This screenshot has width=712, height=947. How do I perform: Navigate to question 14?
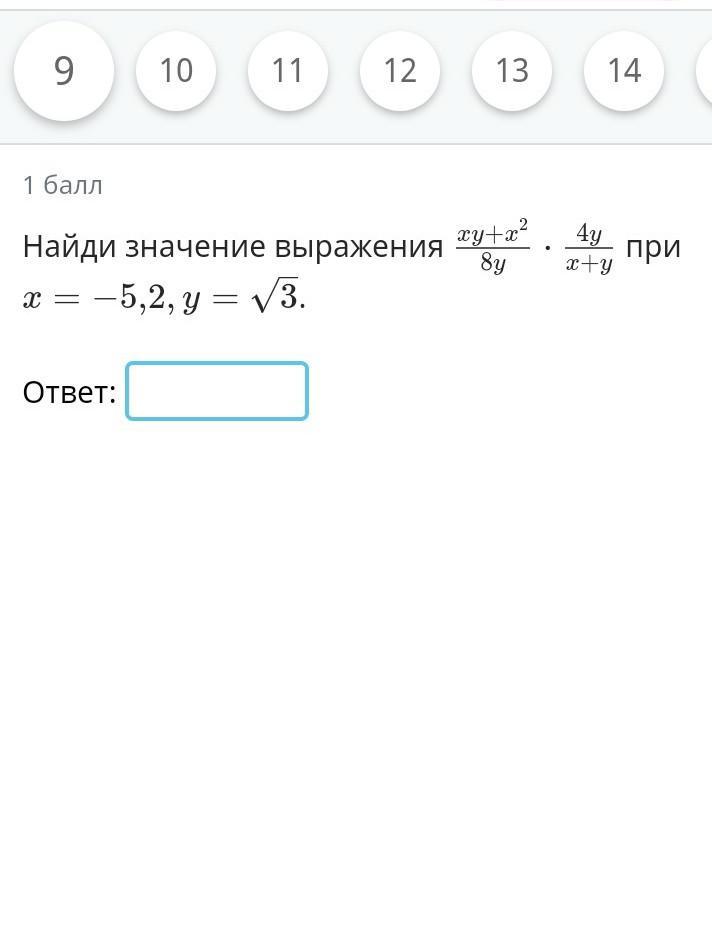coord(624,71)
